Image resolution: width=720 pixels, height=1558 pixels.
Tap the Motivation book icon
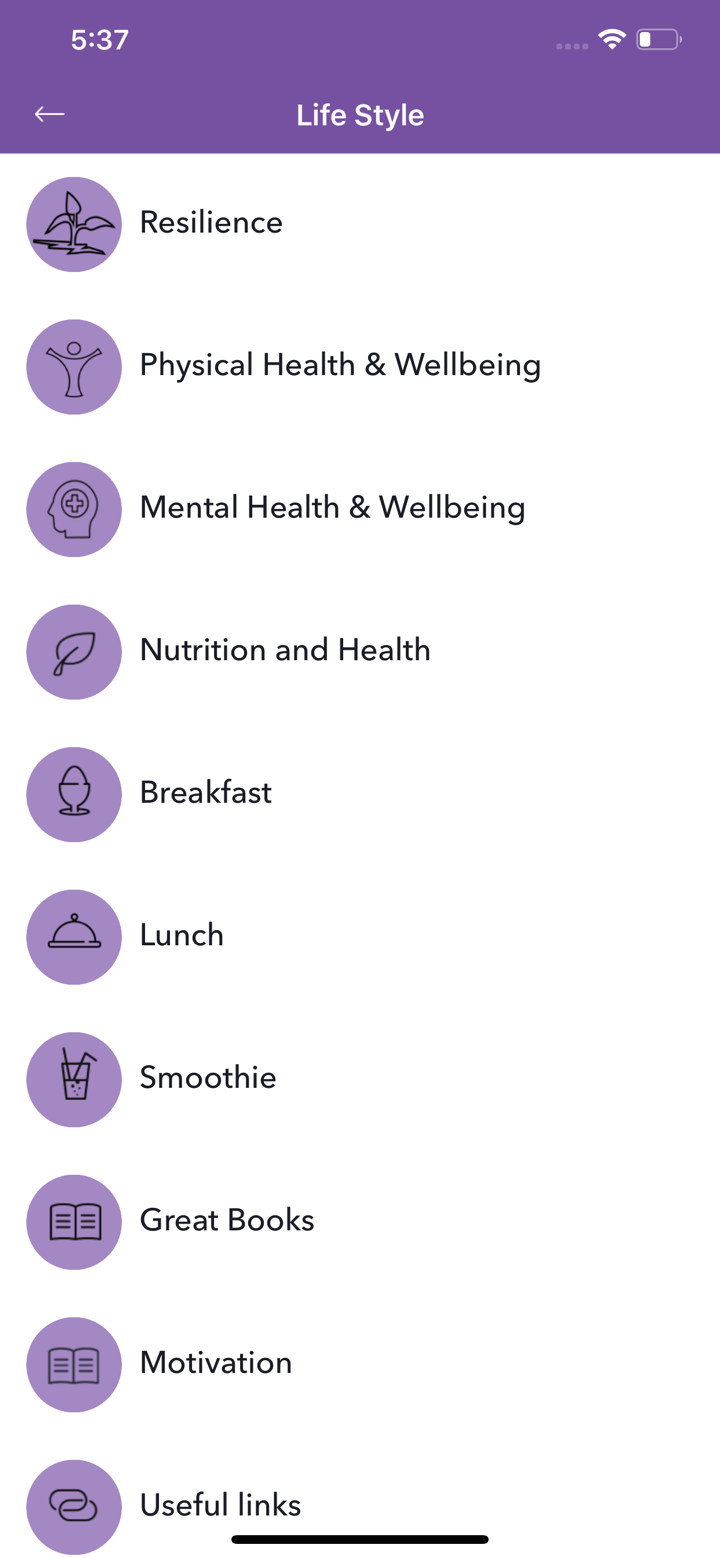click(x=74, y=1364)
